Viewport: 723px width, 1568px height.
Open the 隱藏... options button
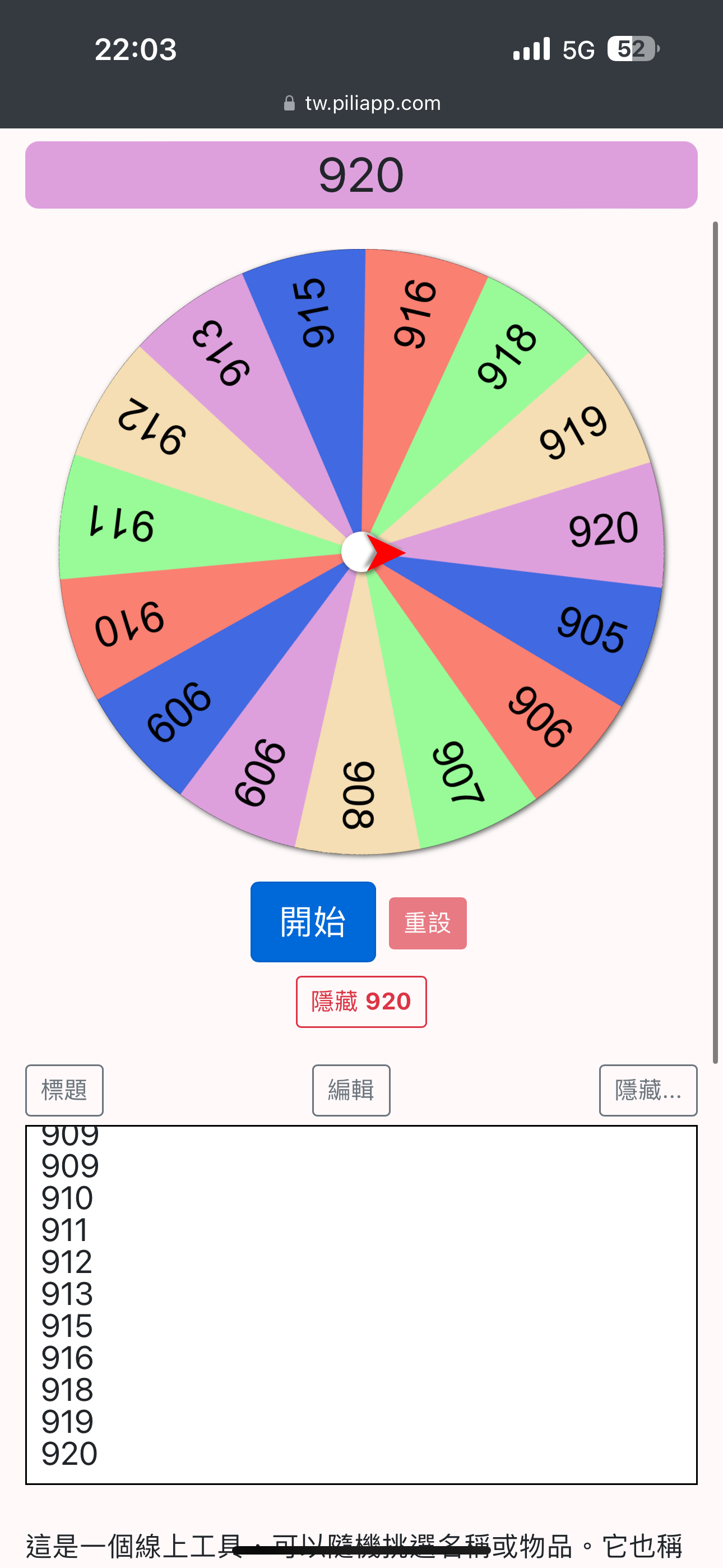pyautogui.click(x=648, y=1090)
